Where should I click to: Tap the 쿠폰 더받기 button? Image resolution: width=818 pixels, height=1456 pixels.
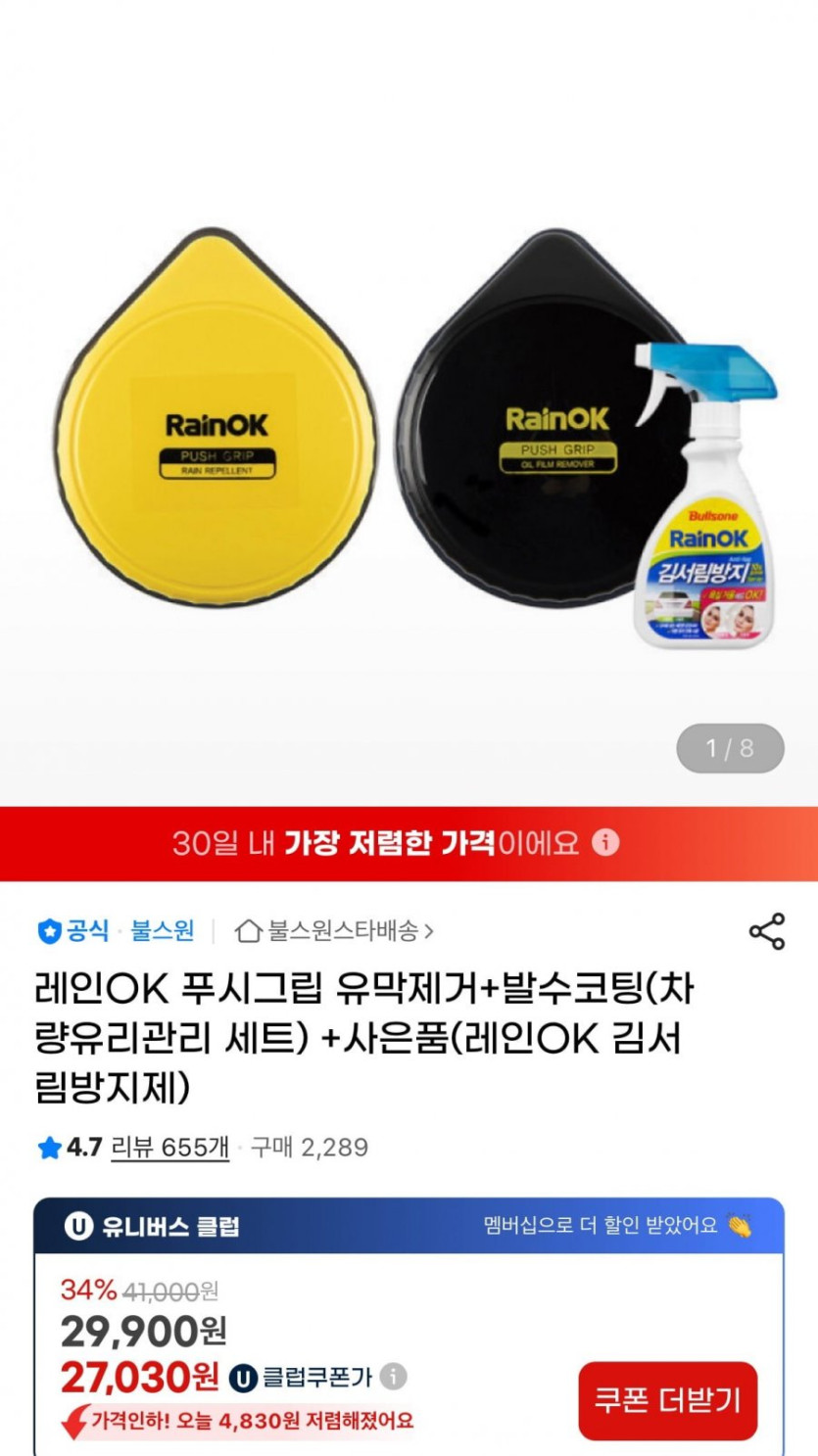[x=667, y=1399]
